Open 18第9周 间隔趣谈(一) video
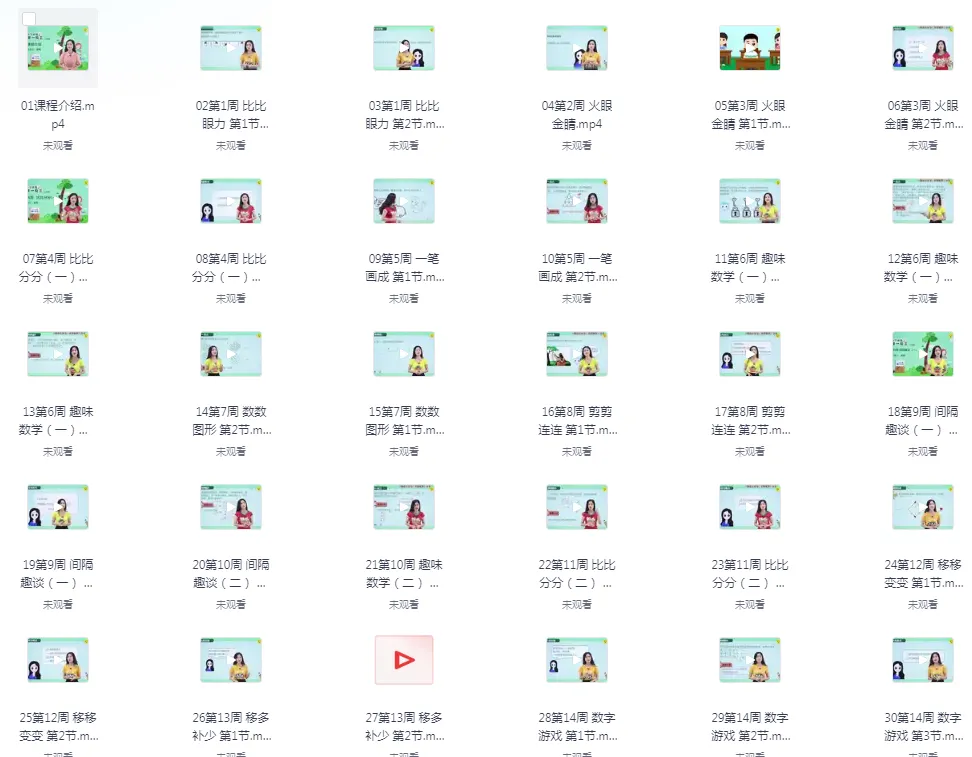The image size is (972, 757). click(923, 354)
